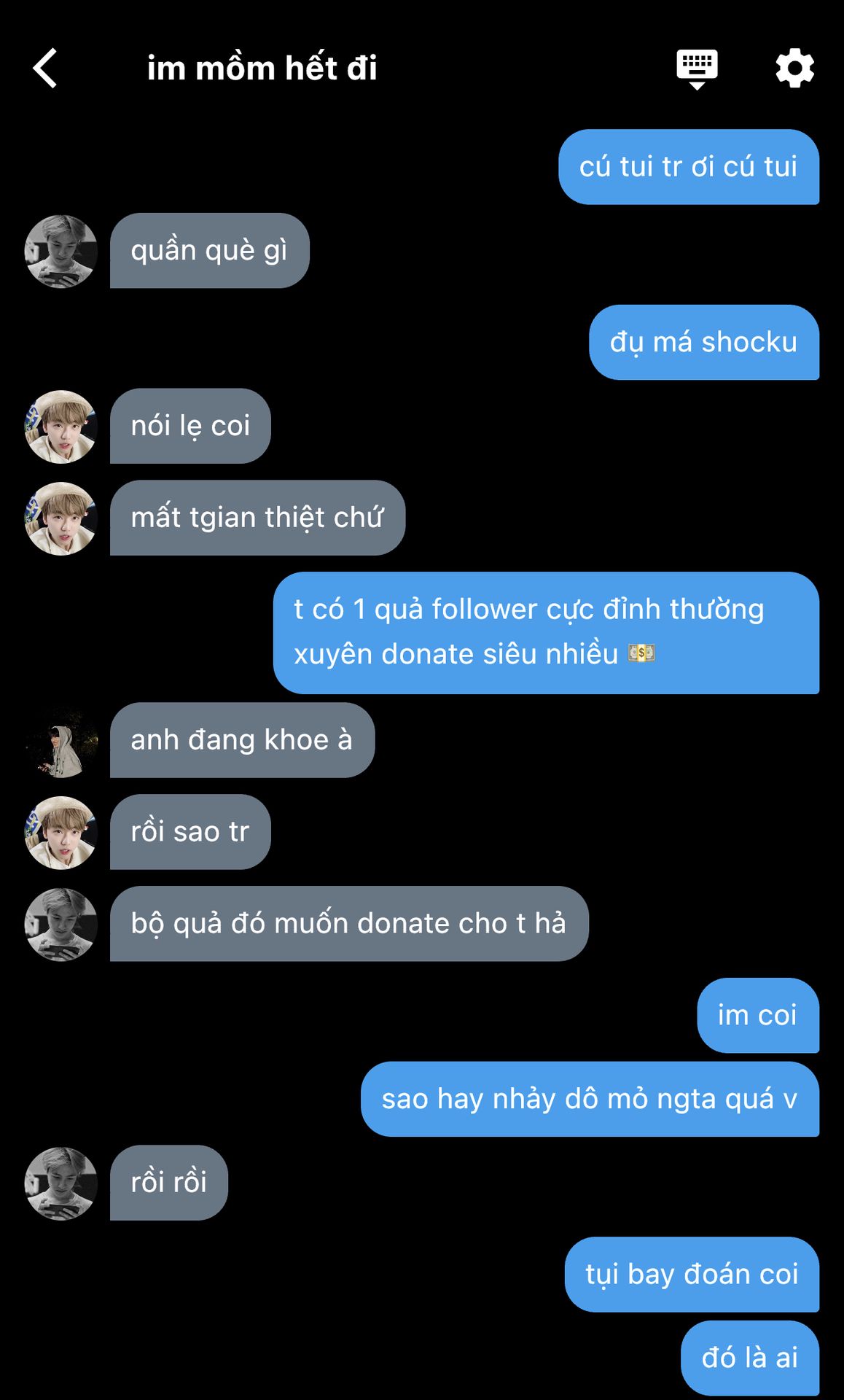The height and width of the screenshot is (1400, 844).
Task: Tap avatar beside "quần què gì"
Action: 61,252
